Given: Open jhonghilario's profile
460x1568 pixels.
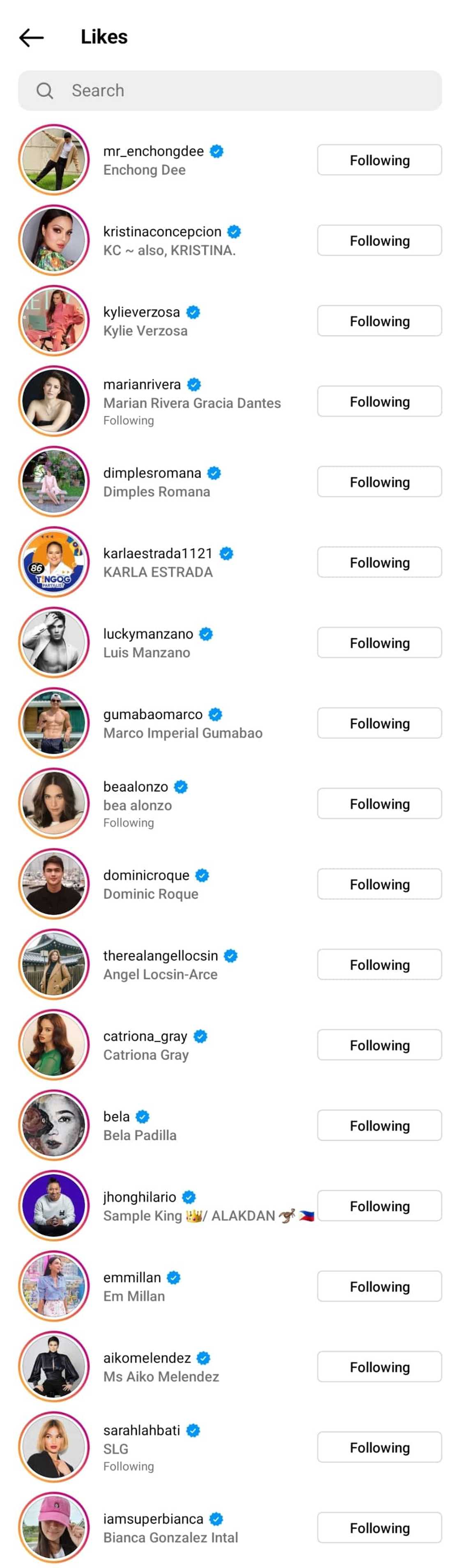Looking at the screenshot, I should point(140,1197).
